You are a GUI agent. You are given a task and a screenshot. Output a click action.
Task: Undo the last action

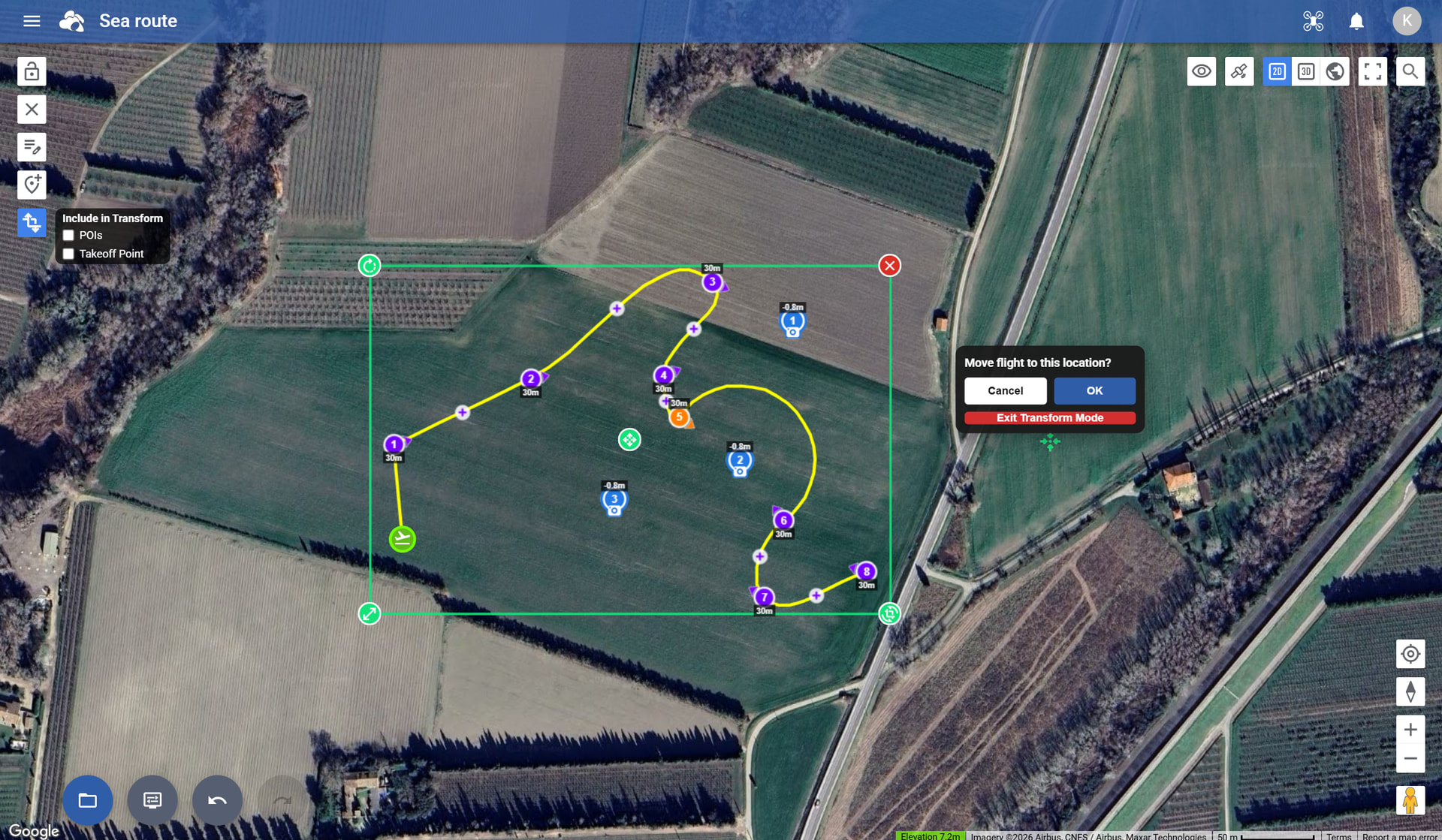tap(217, 800)
